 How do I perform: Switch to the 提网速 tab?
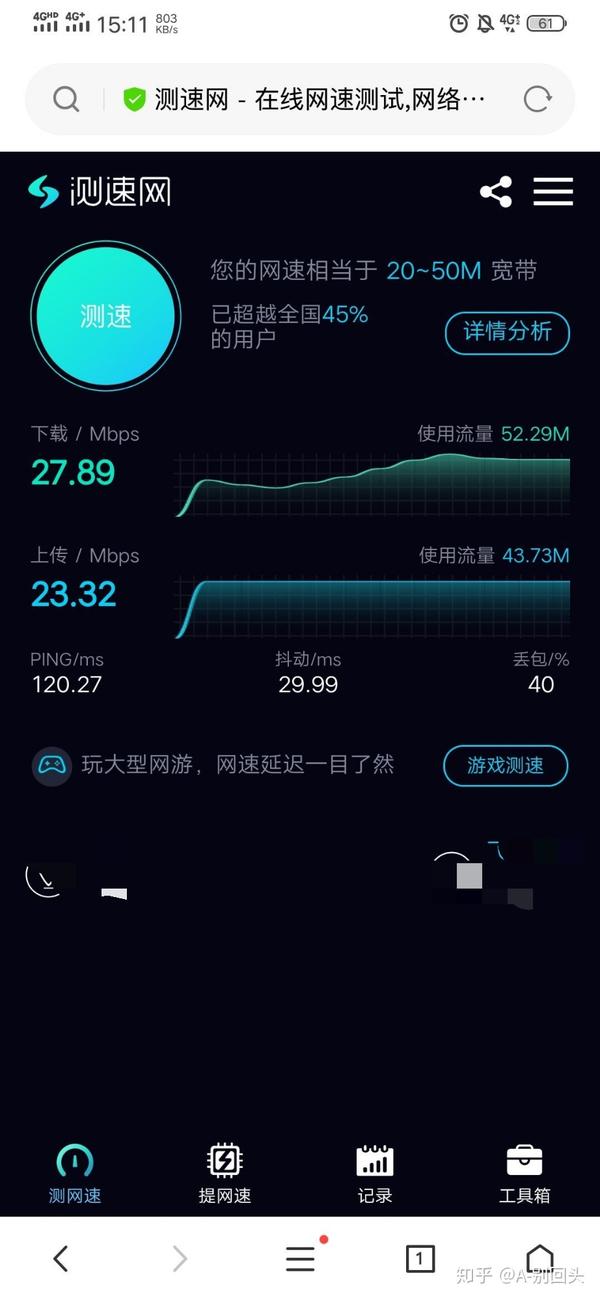(225, 1174)
